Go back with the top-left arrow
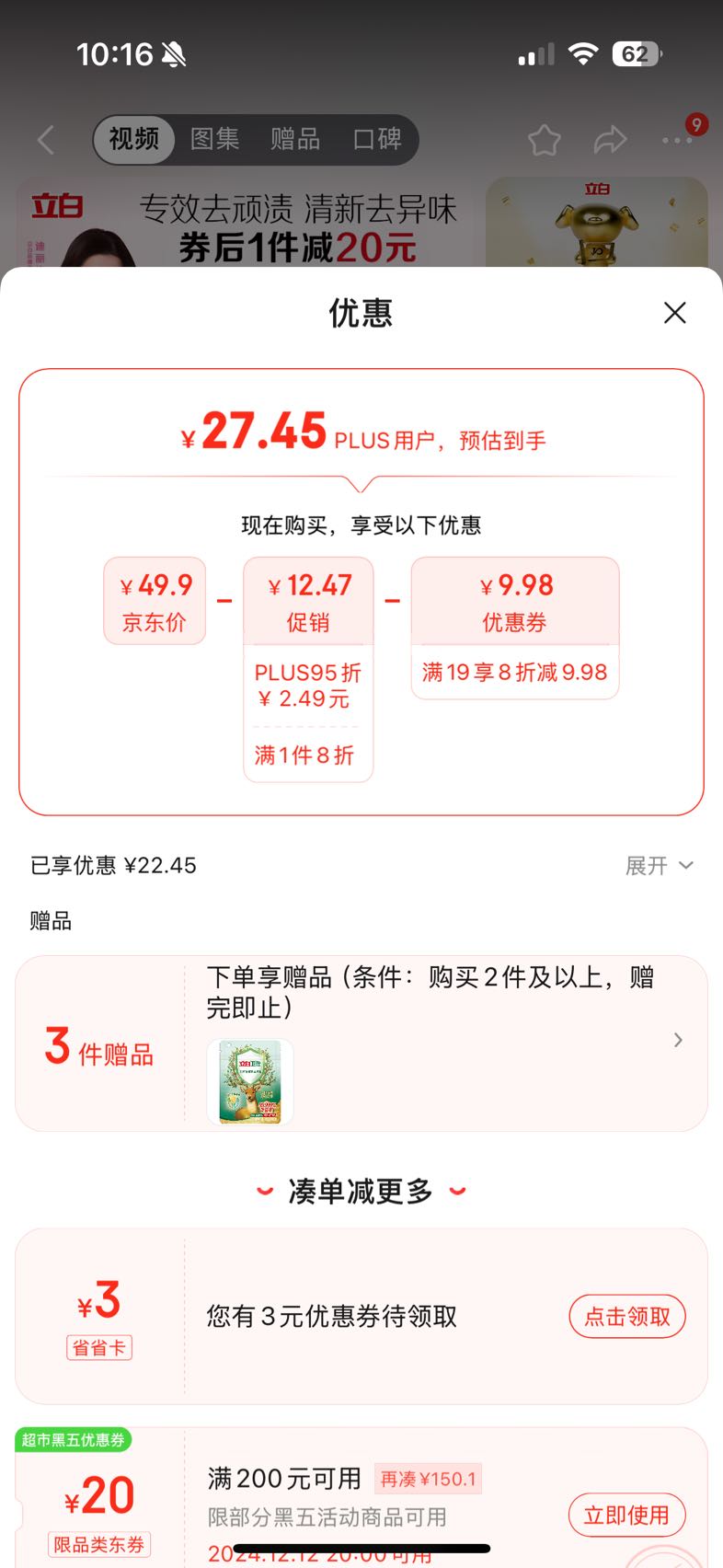This screenshot has width=723, height=1568. (46, 140)
